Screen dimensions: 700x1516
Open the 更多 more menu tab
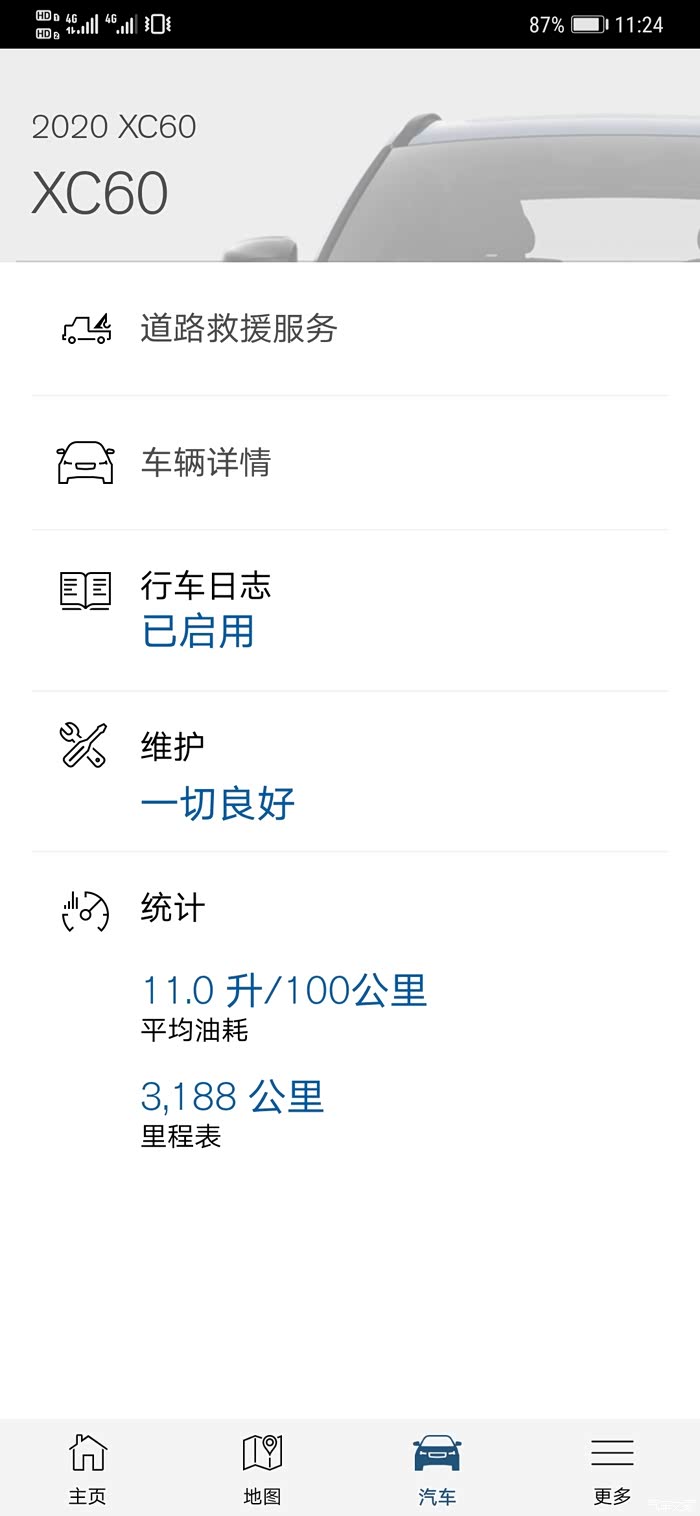click(x=612, y=1467)
